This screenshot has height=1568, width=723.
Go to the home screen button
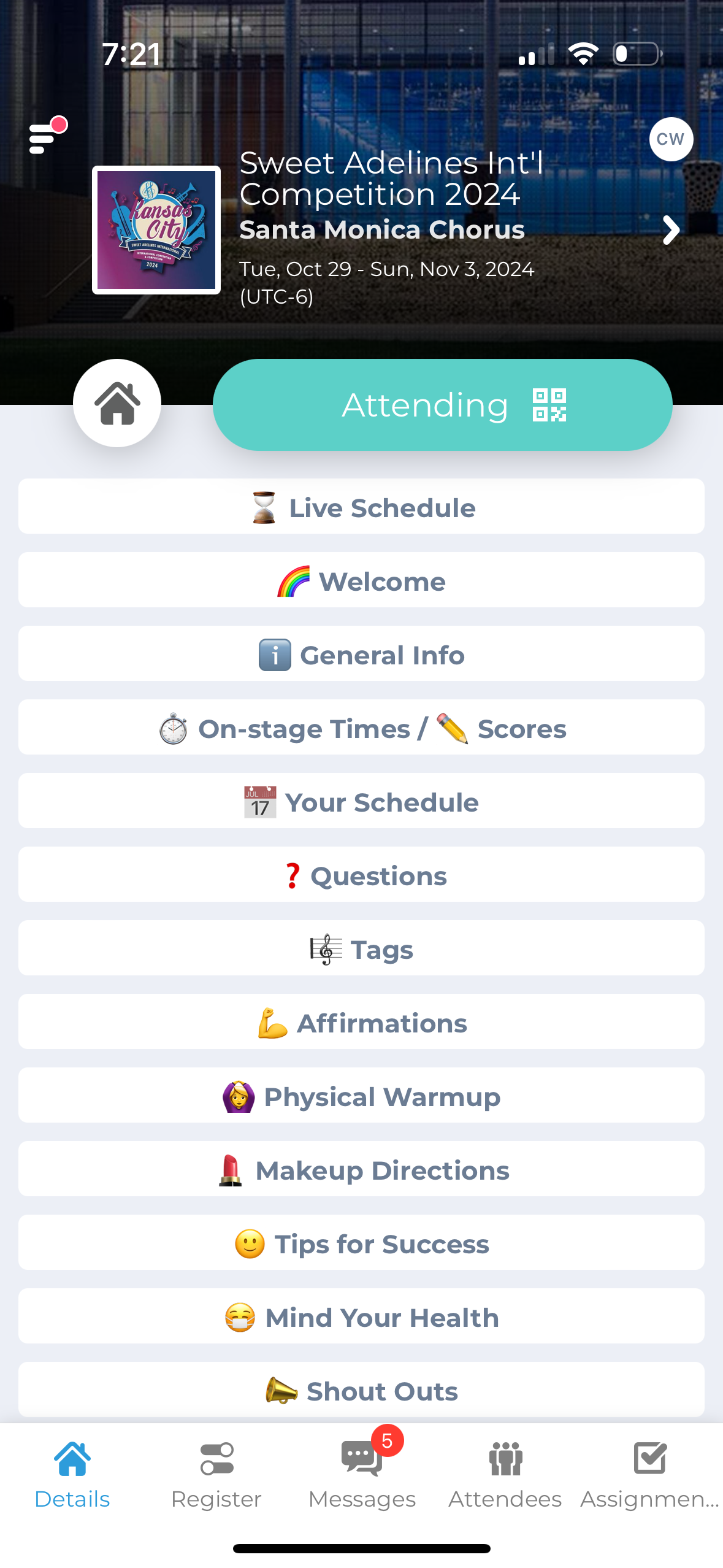coord(117,403)
